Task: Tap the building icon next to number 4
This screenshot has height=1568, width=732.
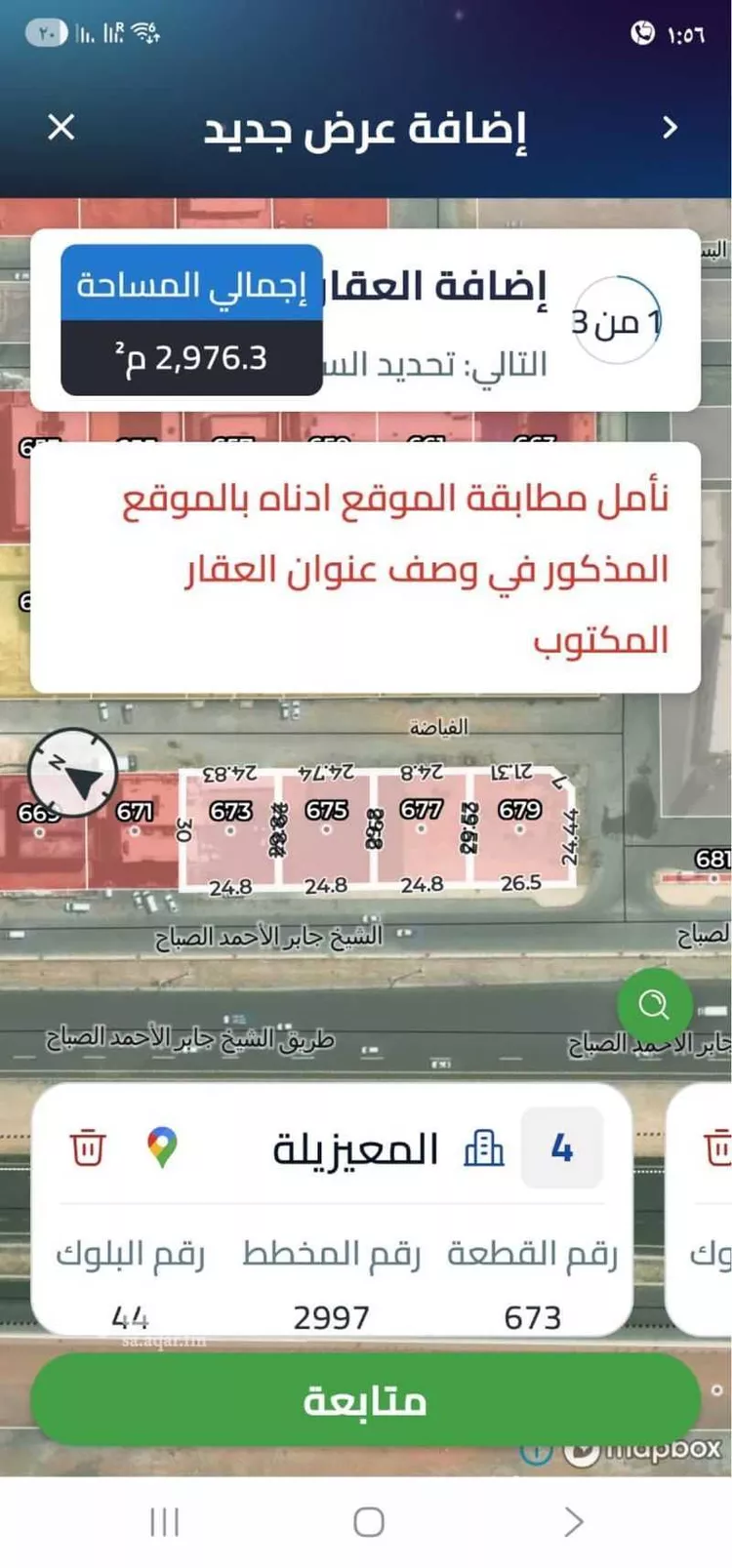Action: (x=485, y=1148)
